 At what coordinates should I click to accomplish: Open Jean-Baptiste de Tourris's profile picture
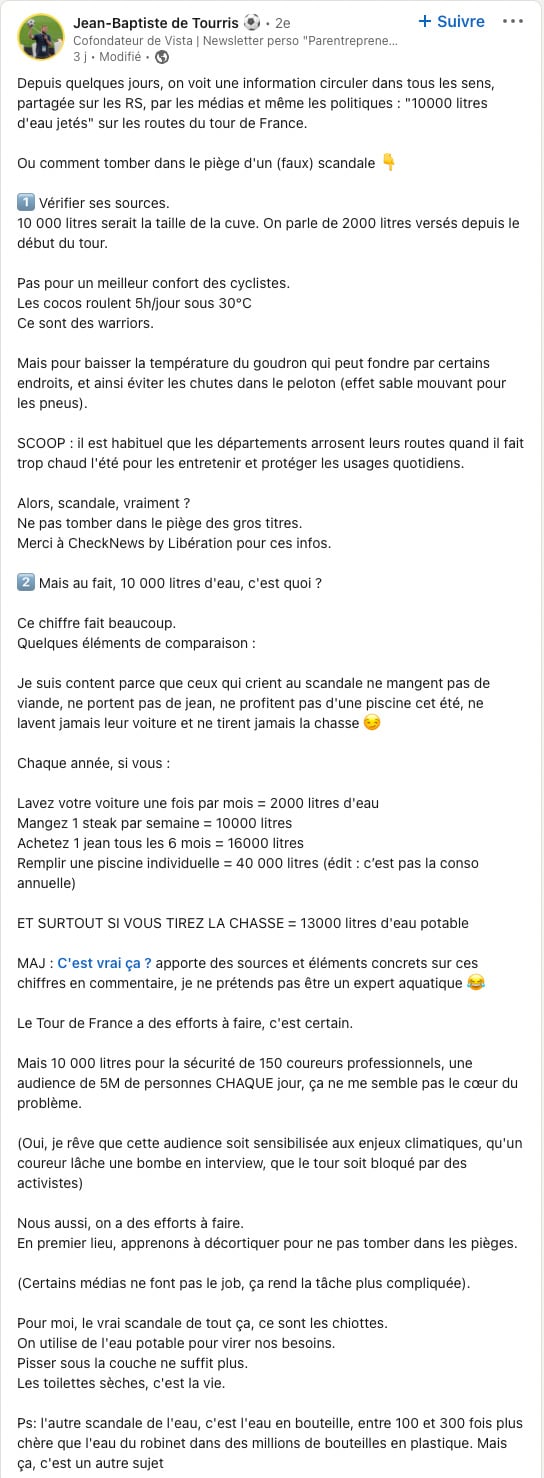pyautogui.click(x=39, y=38)
